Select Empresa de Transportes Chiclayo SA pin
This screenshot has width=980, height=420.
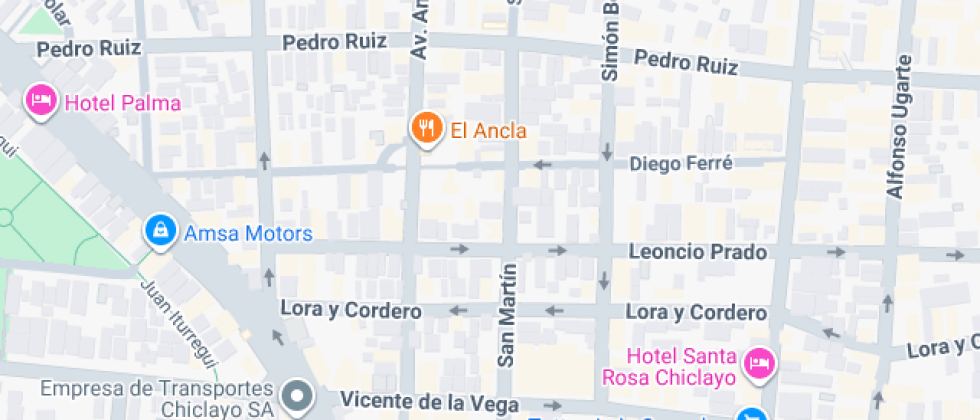(297, 395)
